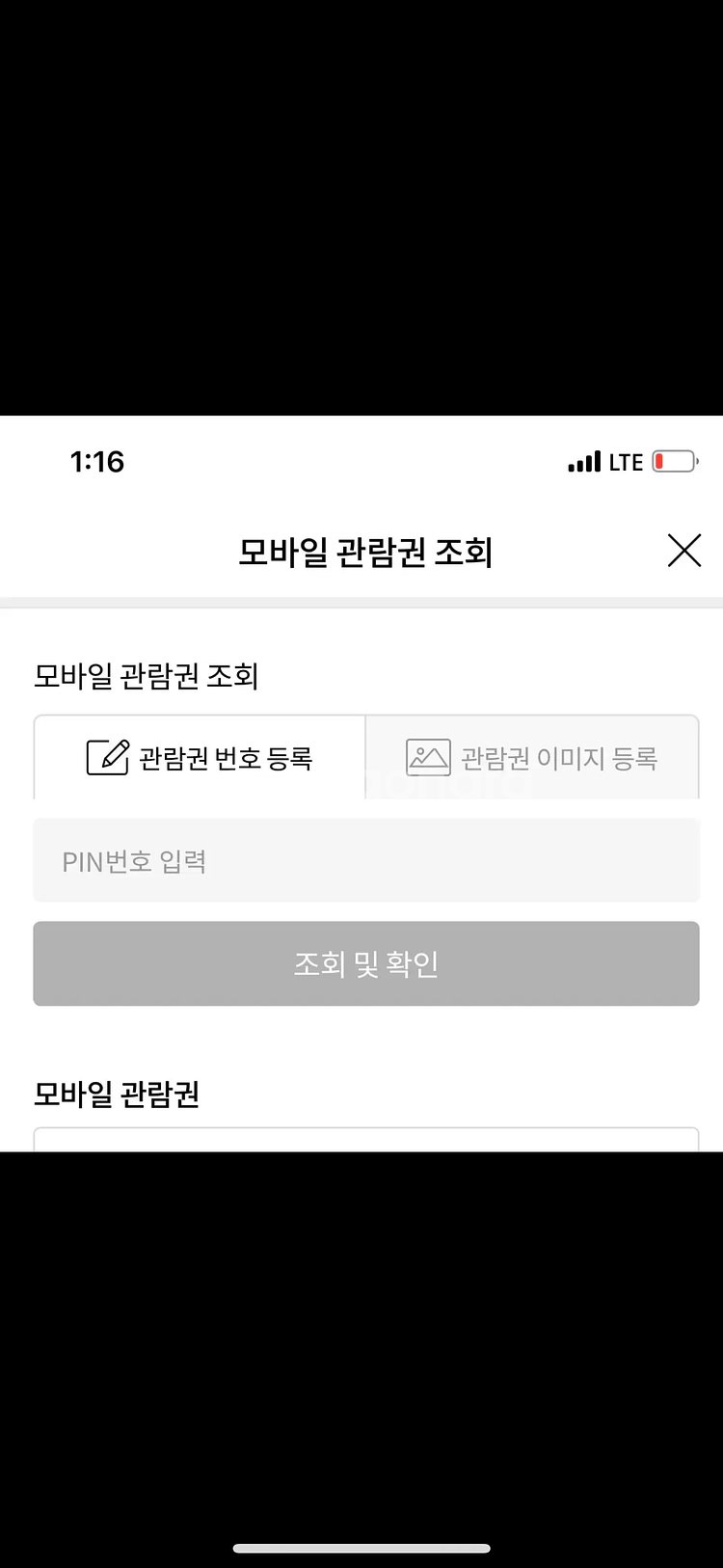Switch to the 관람권 이미지 등록 tab
This screenshot has width=723, height=1568.
[530, 757]
